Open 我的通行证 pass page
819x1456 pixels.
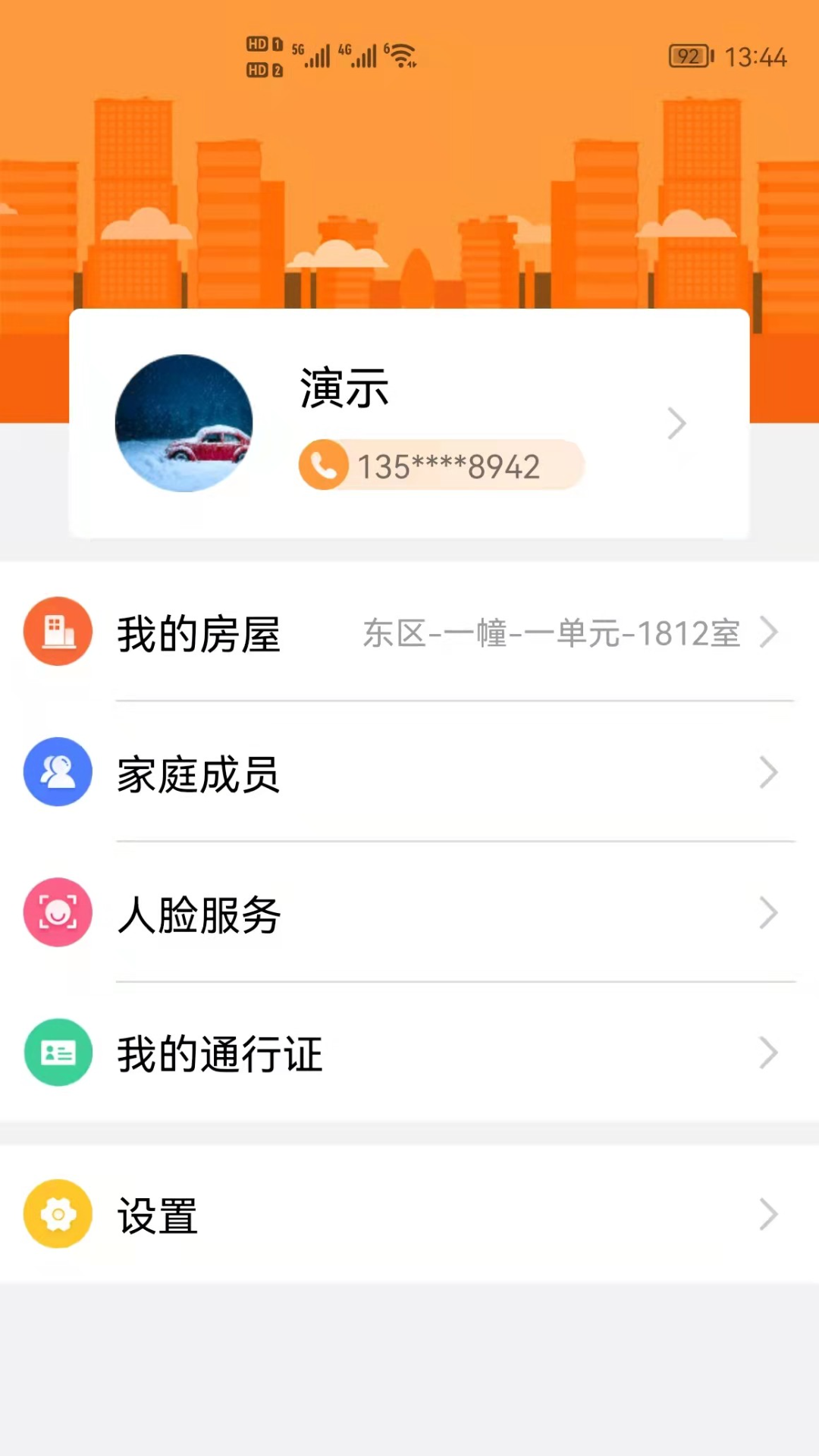409,1054
